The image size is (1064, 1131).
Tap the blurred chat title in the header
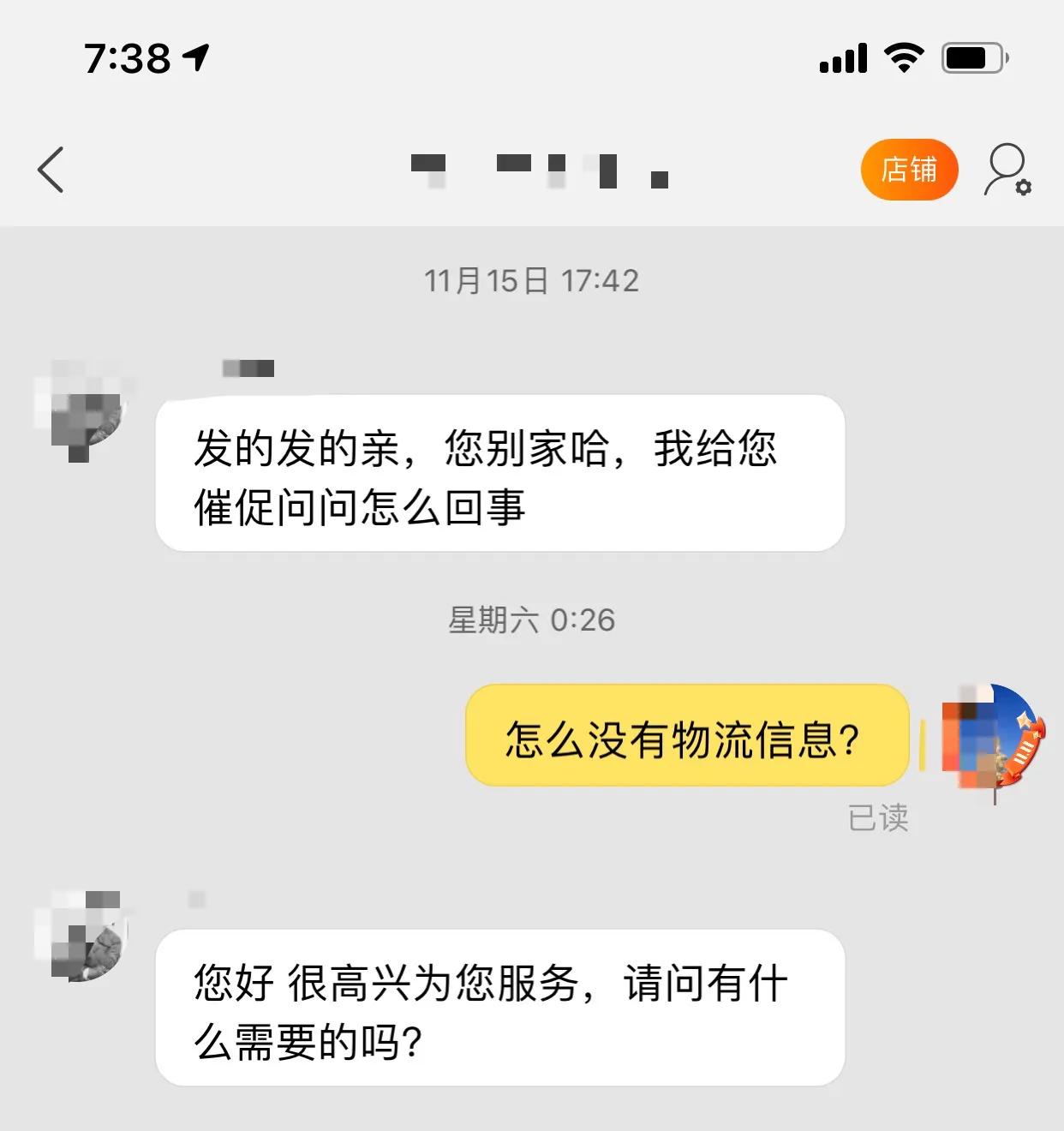(x=540, y=169)
